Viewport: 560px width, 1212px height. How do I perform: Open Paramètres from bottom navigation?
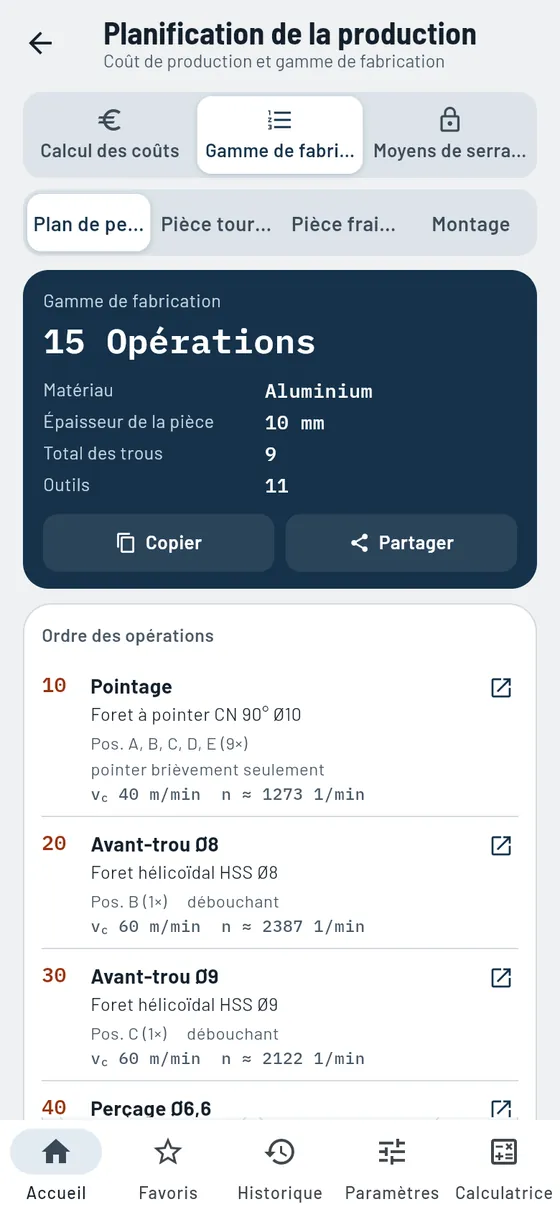pos(392,1166)
